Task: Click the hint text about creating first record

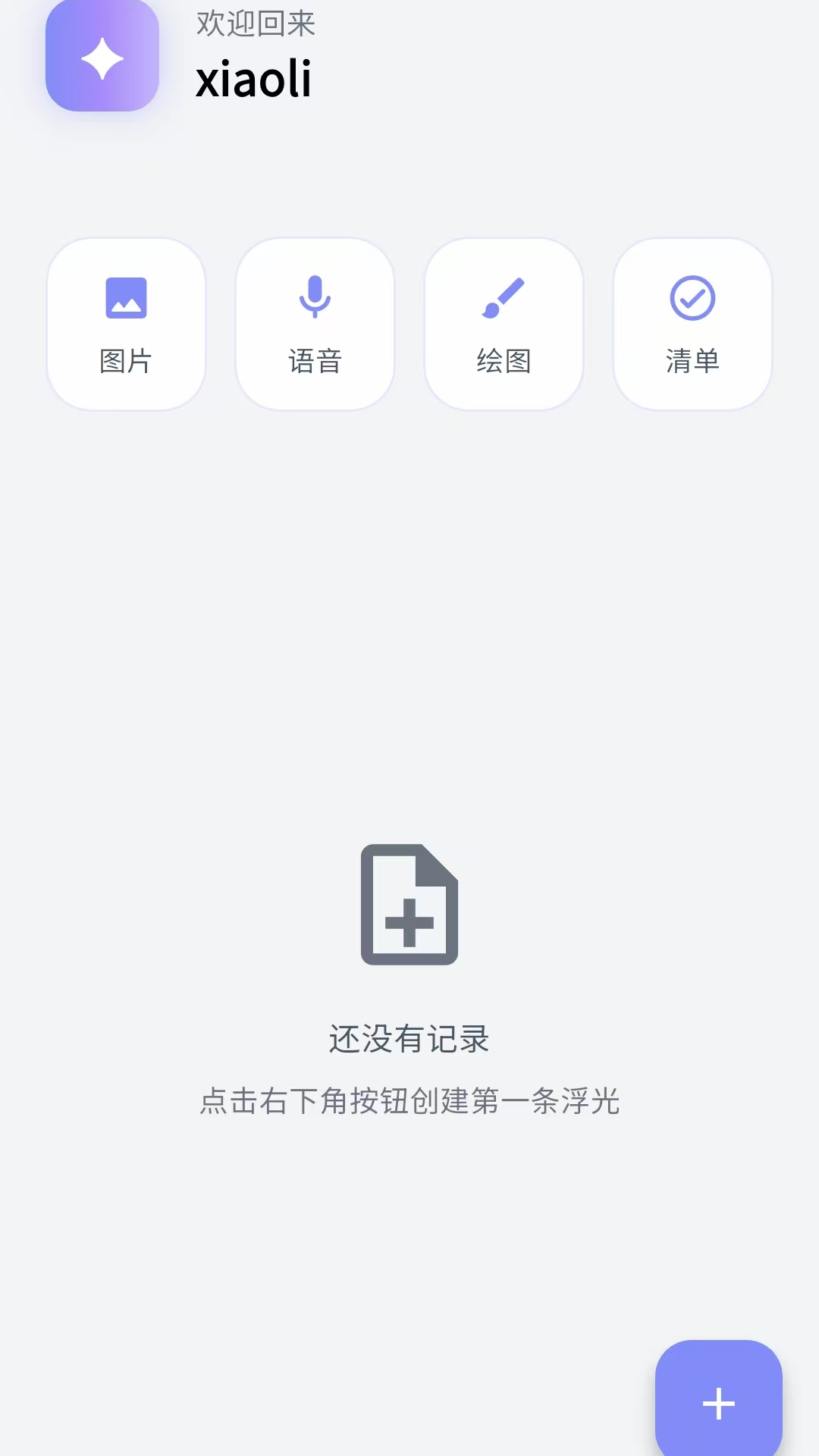Action: [409, 1103]
